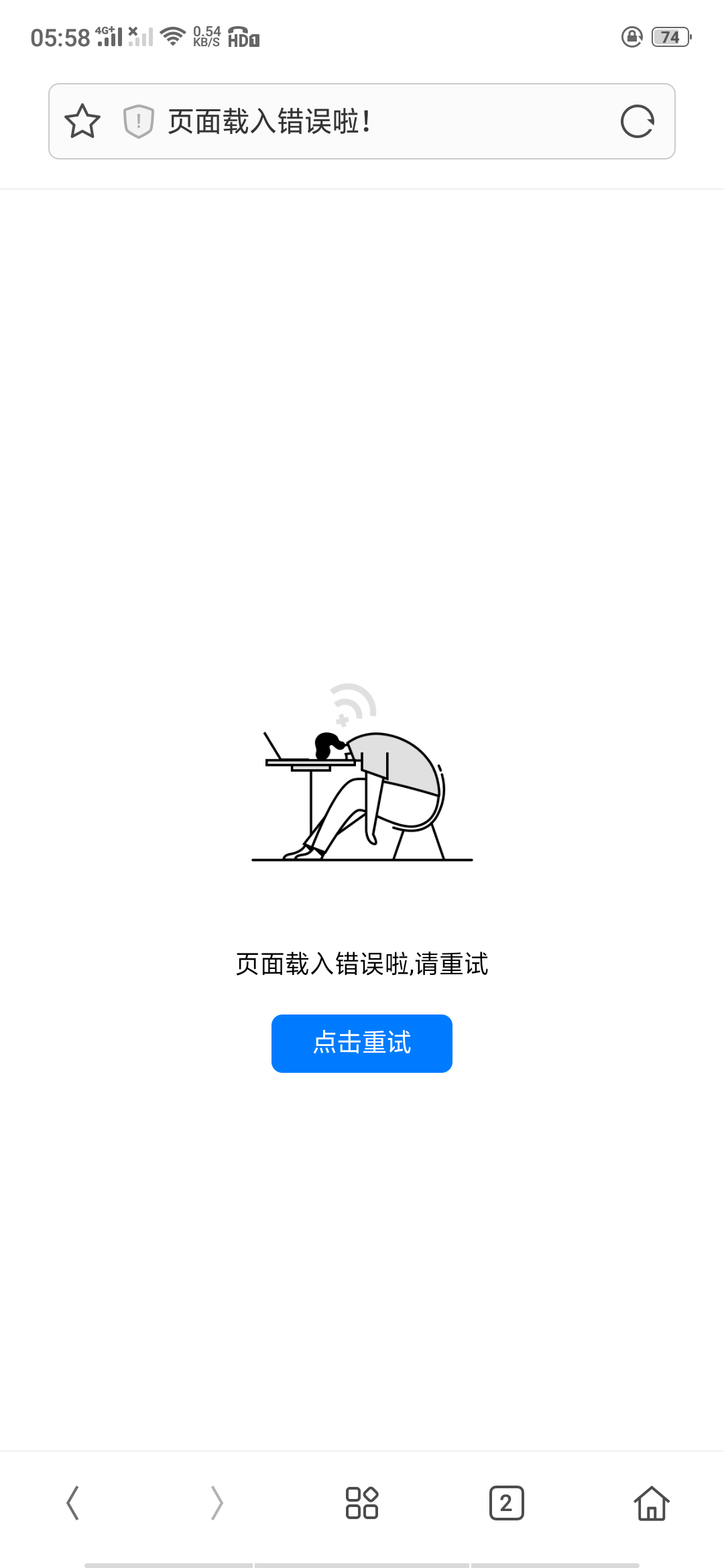
Task: Open the tab switcher showing 2 tabs
Action: [x=507, y=1503]
